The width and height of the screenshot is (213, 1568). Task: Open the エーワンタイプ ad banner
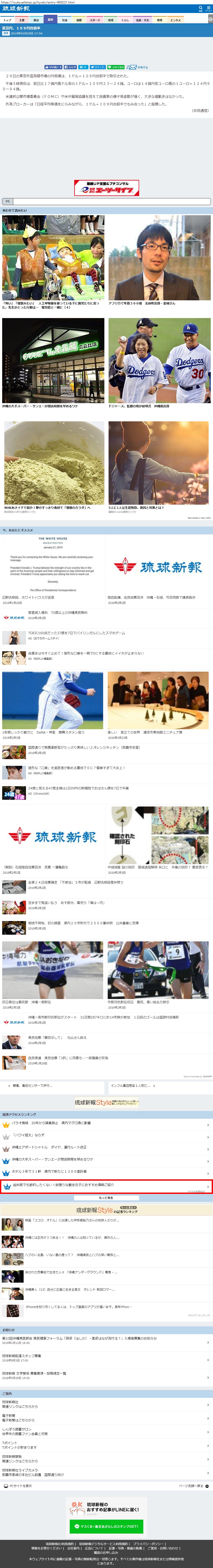coord(107,188)
